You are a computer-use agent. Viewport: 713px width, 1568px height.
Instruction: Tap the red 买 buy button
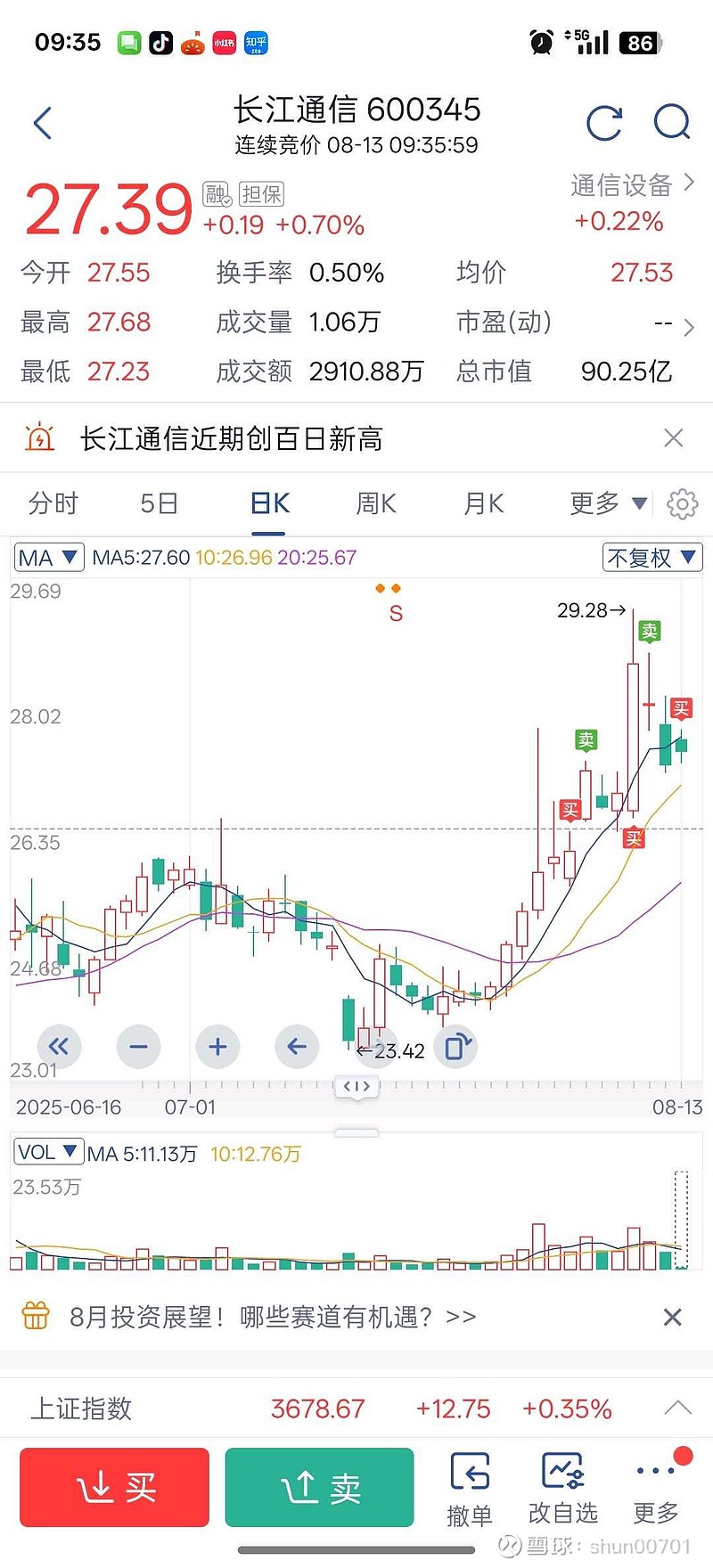point(114,1488)
